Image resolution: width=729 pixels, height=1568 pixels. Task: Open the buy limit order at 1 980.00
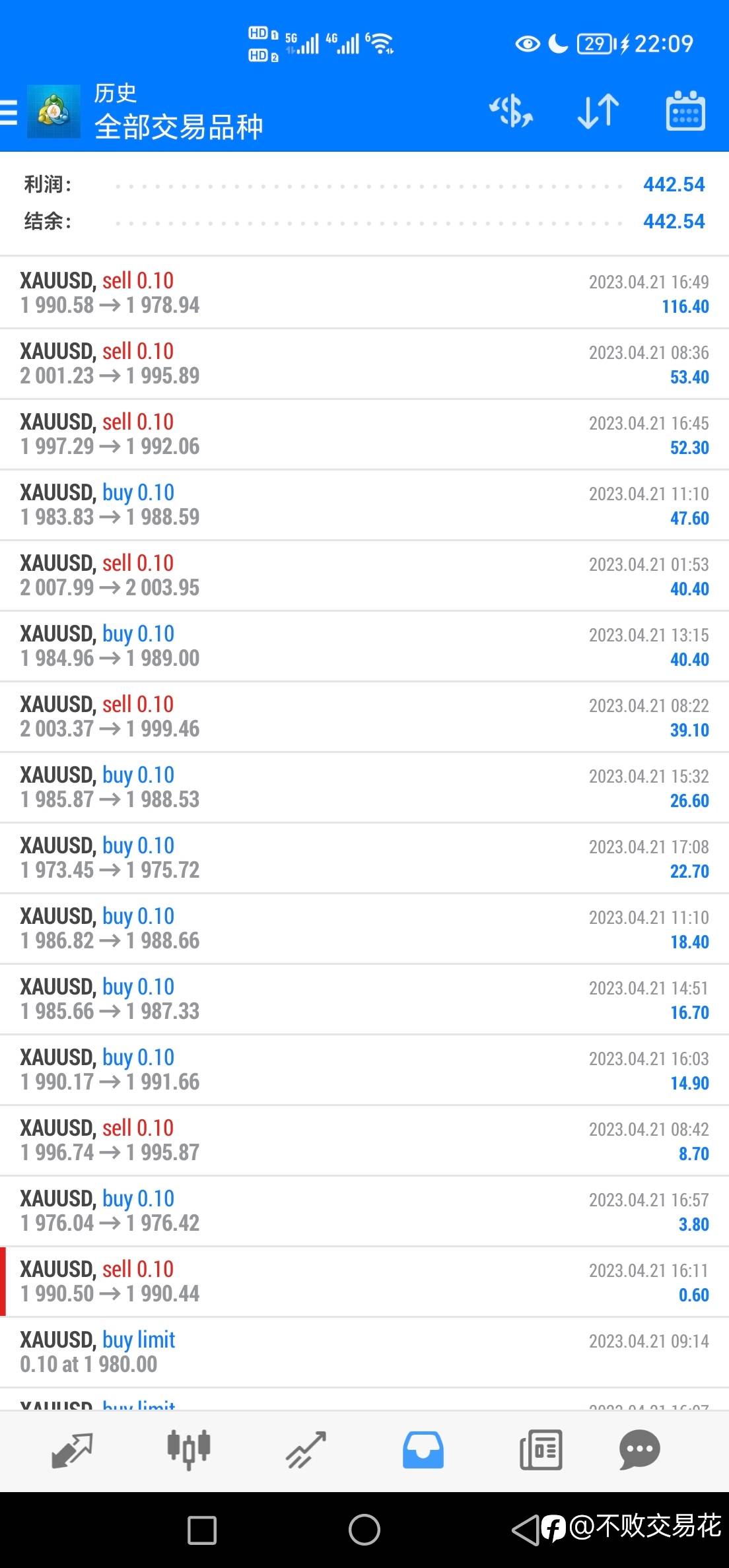364,1352
